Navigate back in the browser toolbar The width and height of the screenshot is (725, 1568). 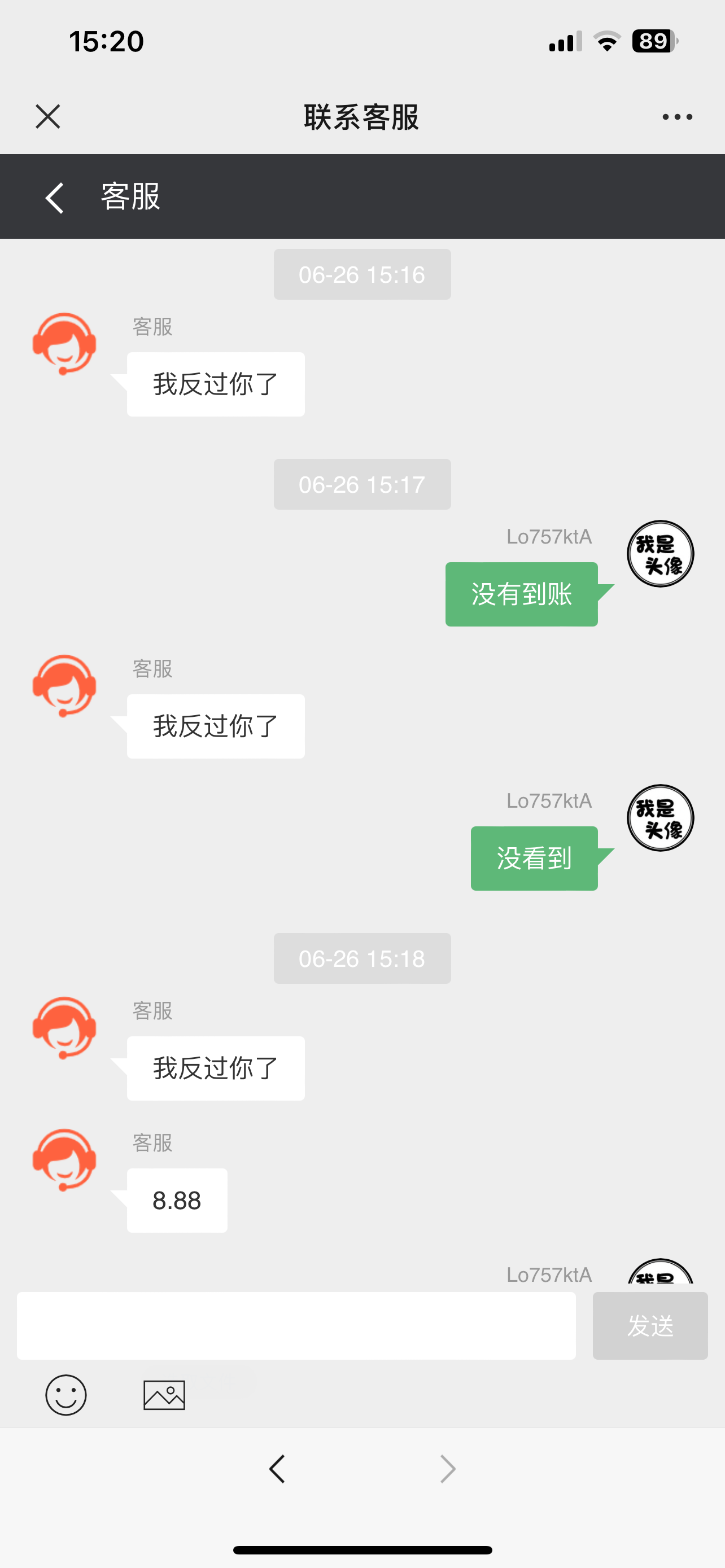277,1469
